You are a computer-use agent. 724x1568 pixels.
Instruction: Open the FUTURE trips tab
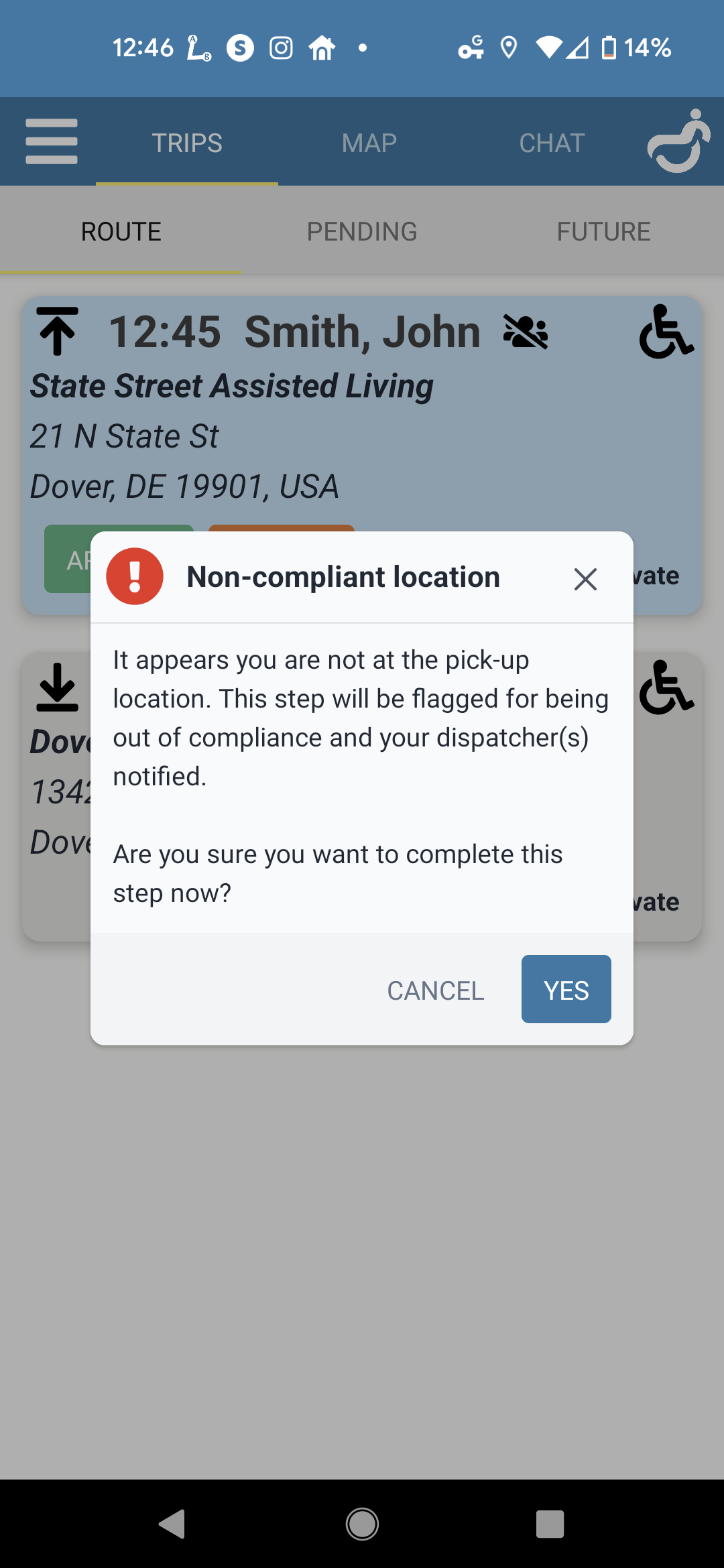(x=603, y=232)
